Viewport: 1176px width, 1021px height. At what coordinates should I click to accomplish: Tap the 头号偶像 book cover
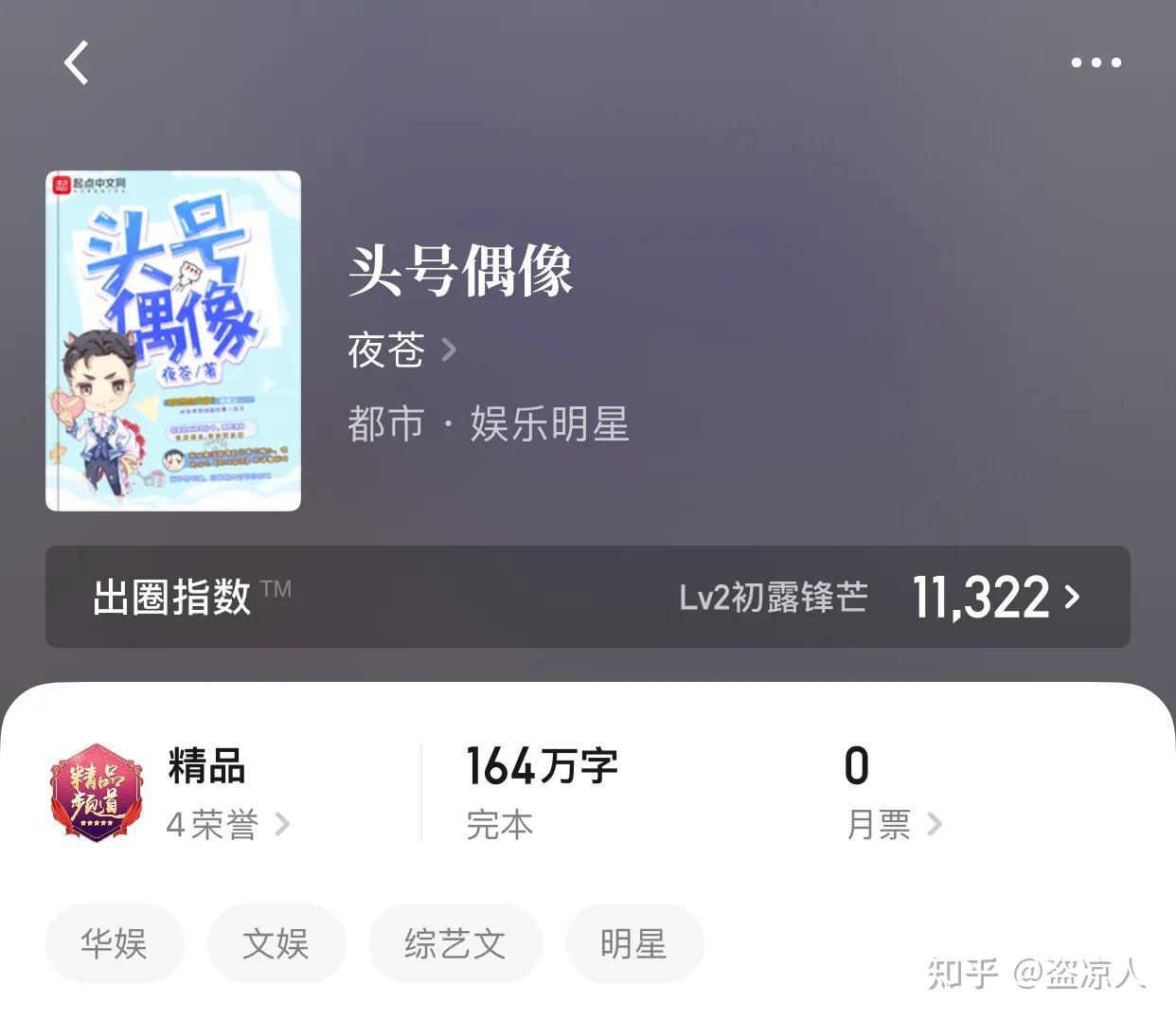(x=173, y=341)
